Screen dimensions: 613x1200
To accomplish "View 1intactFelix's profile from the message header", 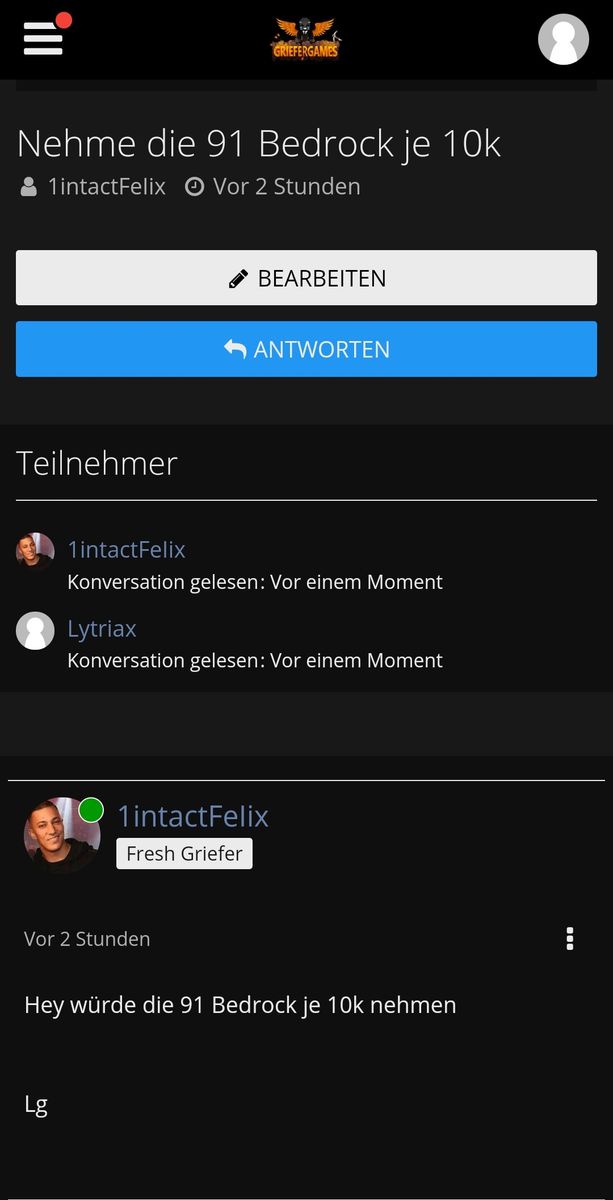I will tap(193, 816).
